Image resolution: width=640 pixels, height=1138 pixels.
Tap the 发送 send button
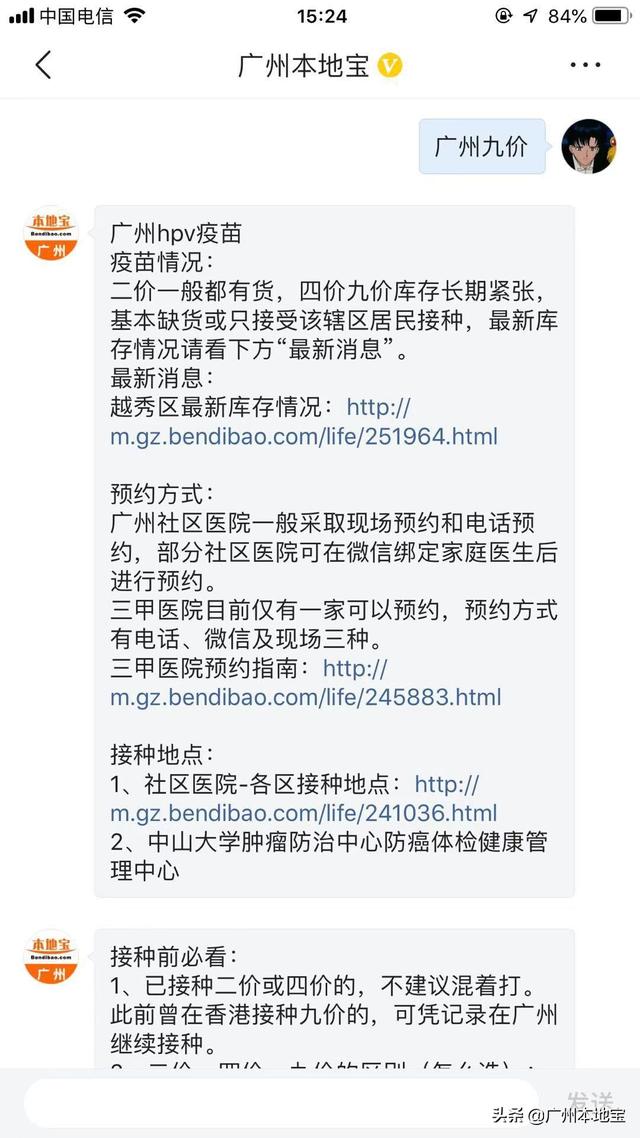589,1102
